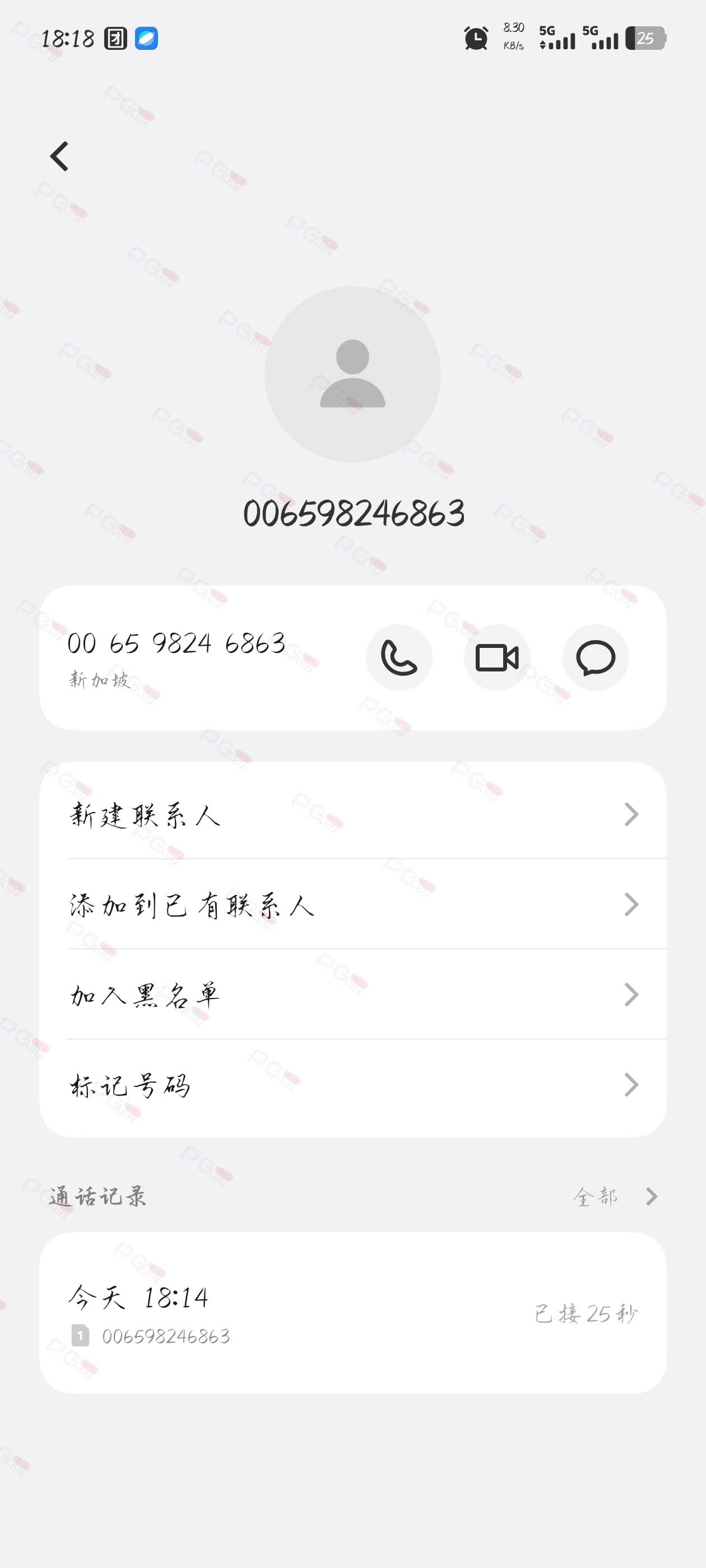
Task: Open the 今天 18:14 call record
Action: [352, 1314]
